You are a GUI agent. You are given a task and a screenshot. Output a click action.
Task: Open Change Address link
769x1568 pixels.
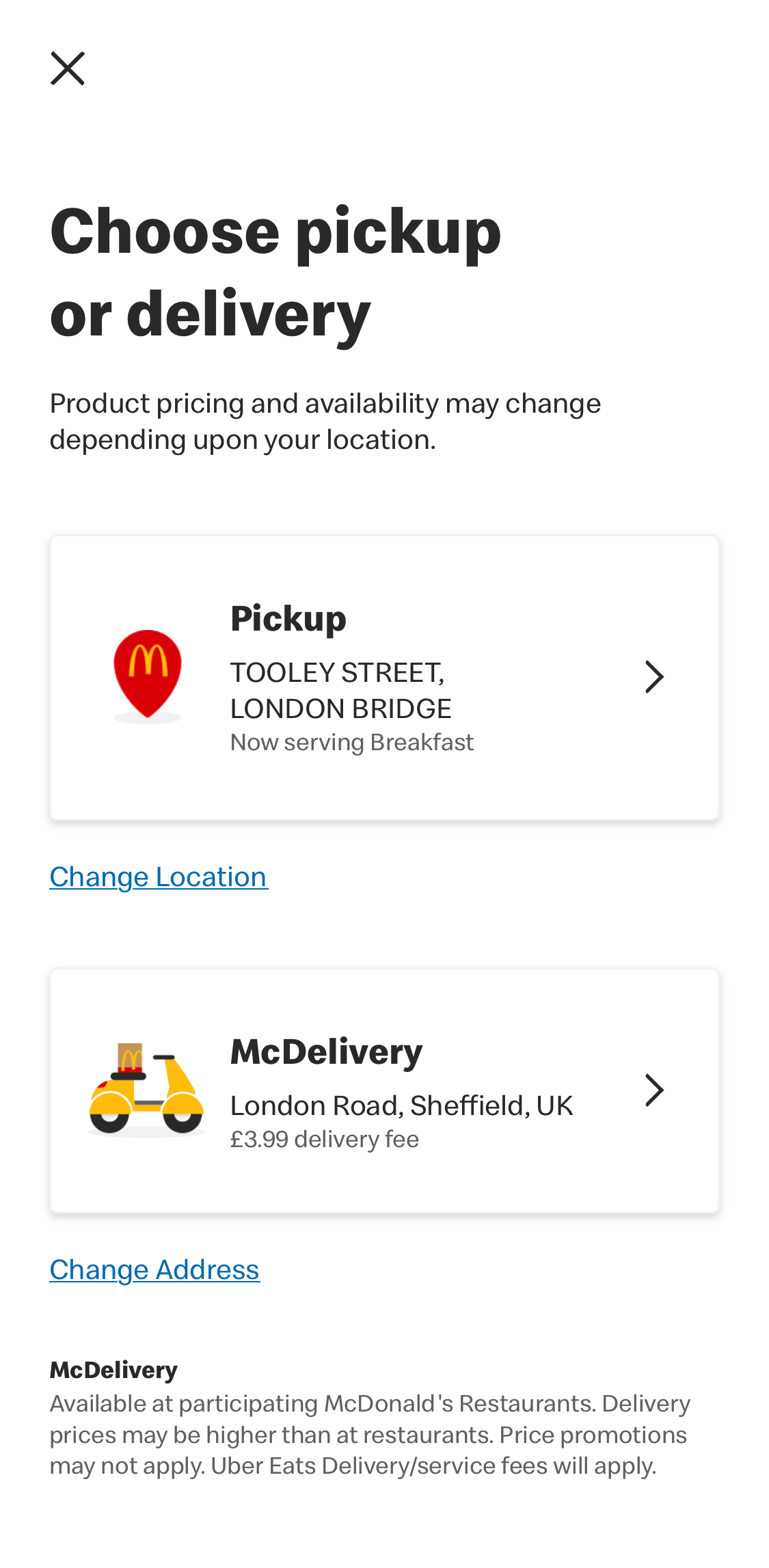coord(154,1269)
